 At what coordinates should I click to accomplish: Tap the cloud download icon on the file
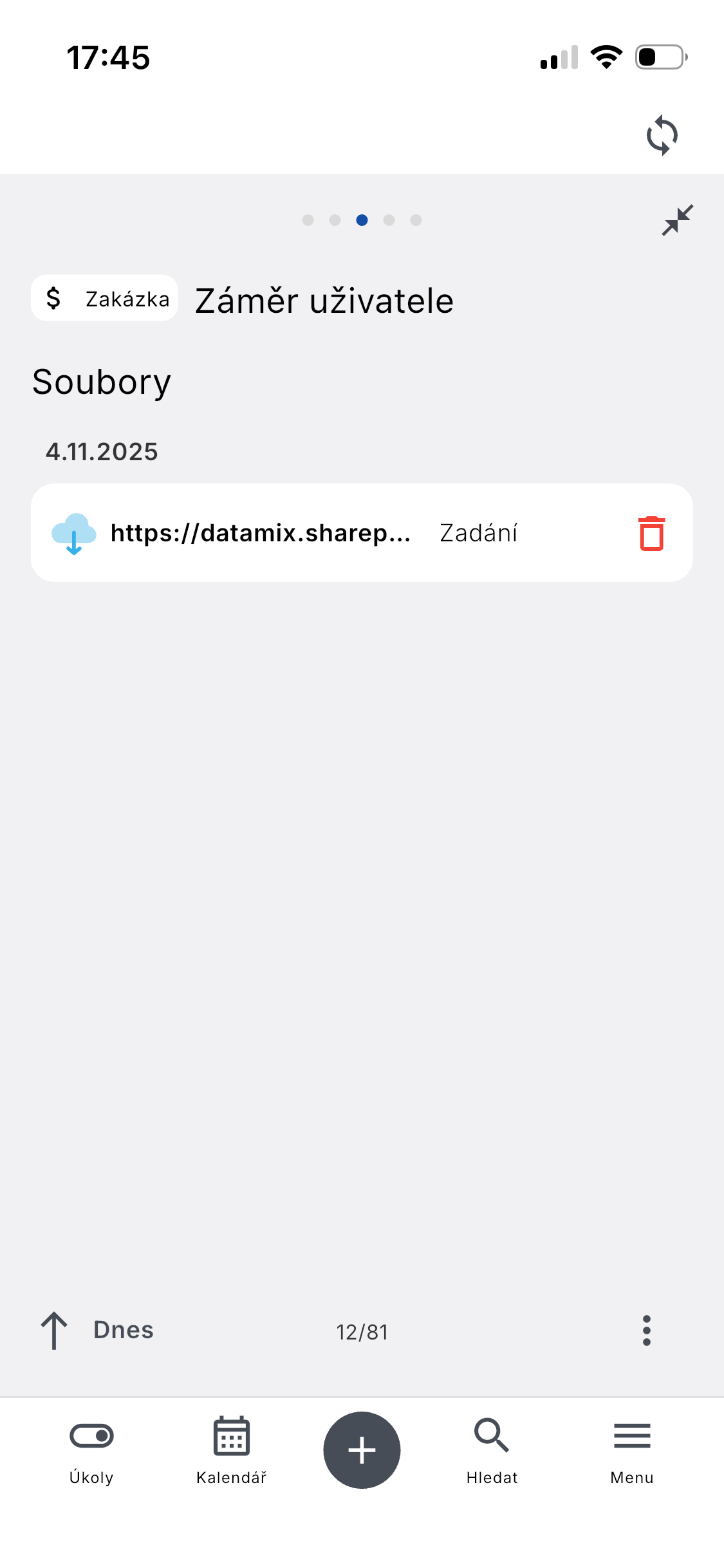[x=73, y=532]
